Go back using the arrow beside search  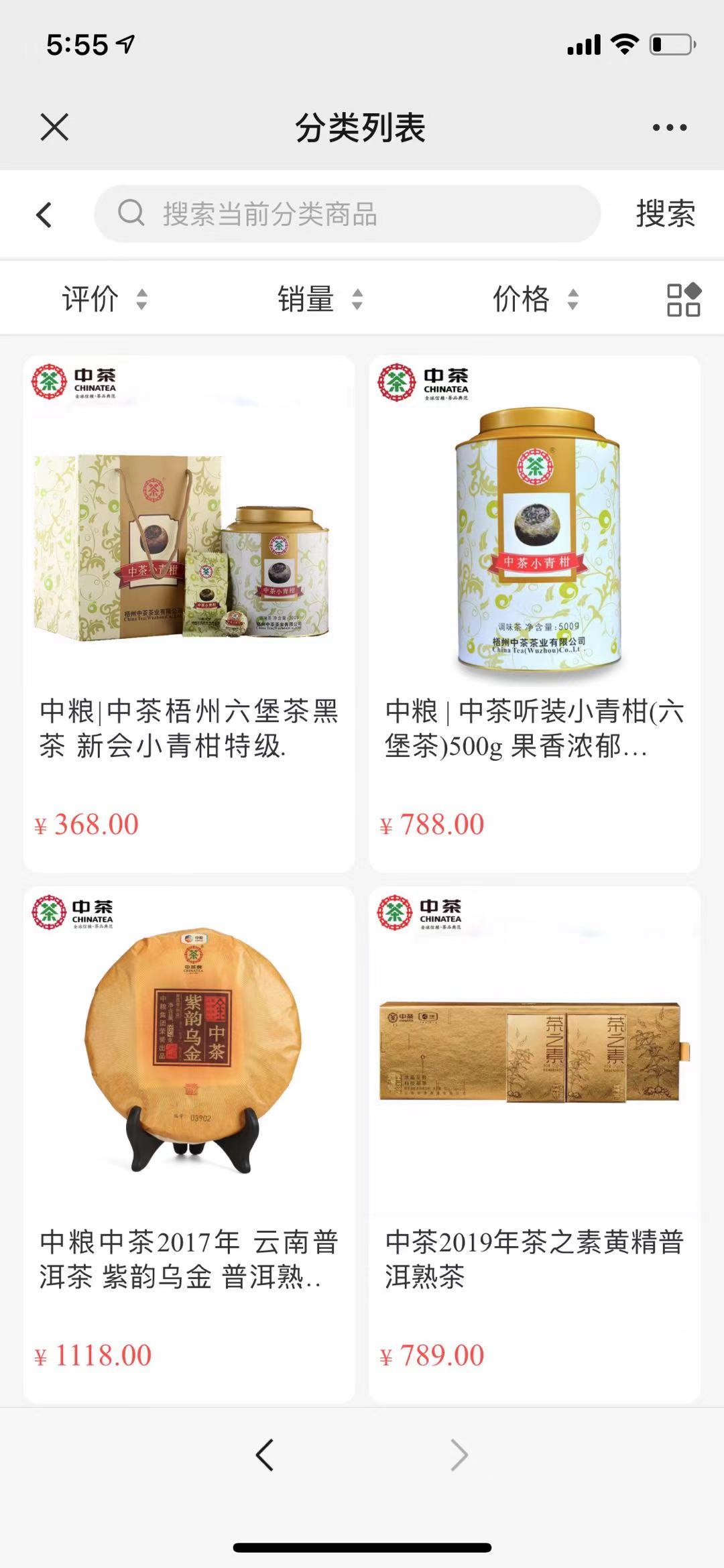pos(44,215)
